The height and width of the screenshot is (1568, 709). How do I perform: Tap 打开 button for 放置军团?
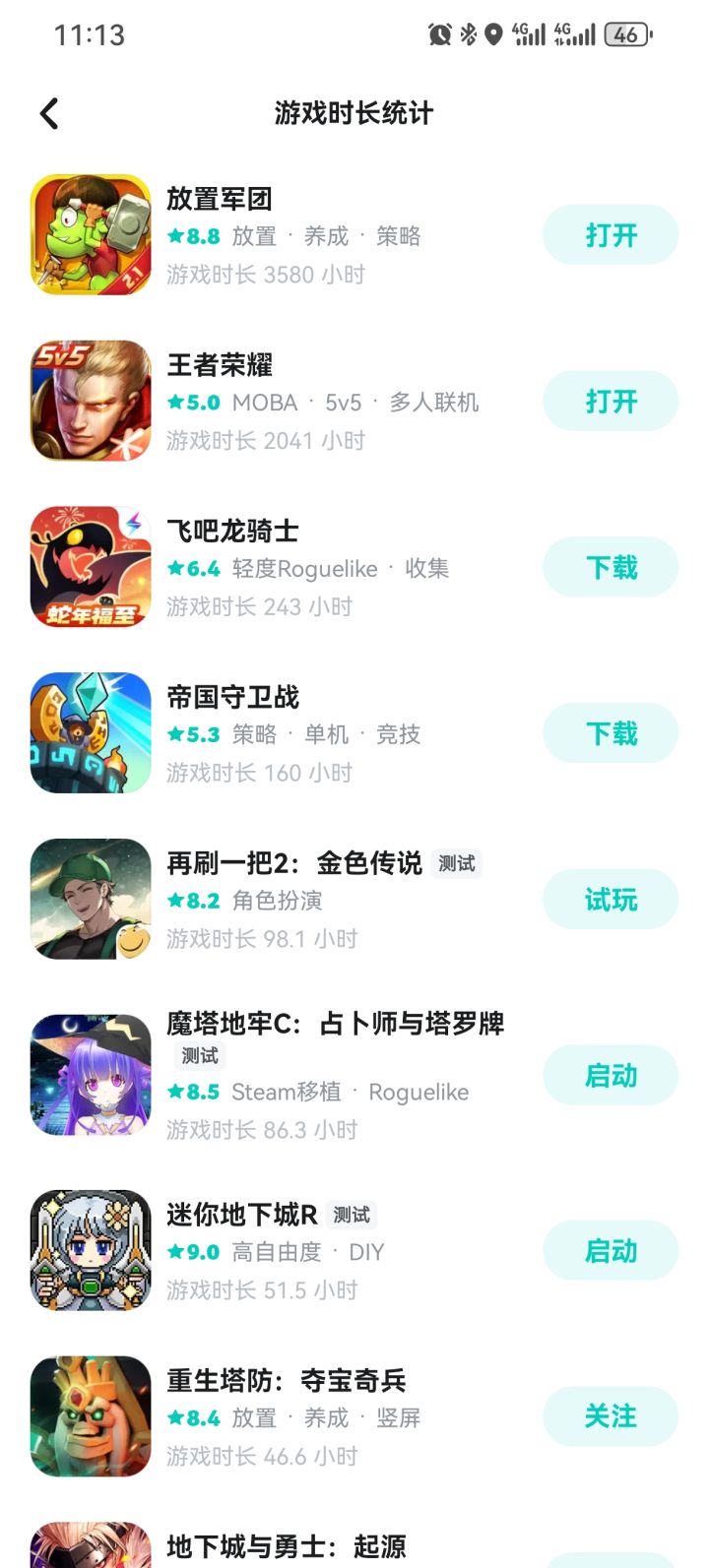click(x=611, y=235)
